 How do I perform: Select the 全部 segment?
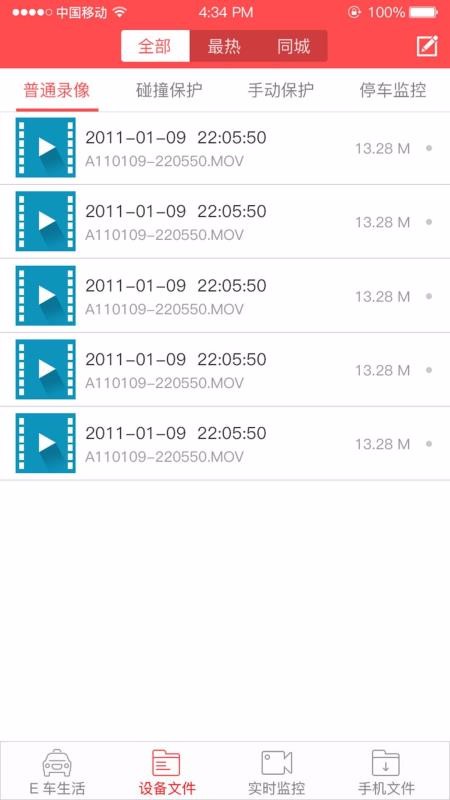(155, 46)
